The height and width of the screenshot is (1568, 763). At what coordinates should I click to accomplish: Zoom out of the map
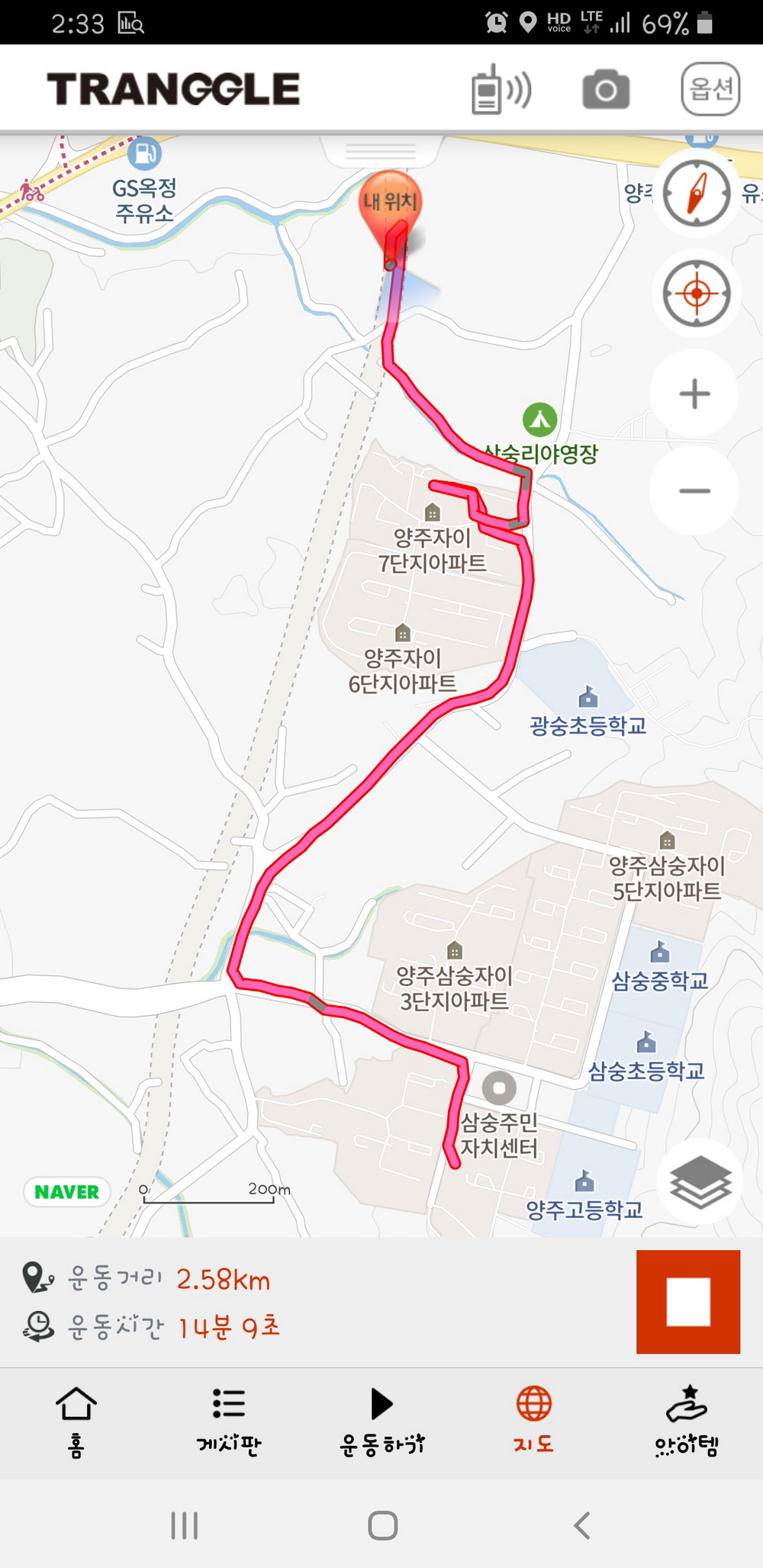point(694,490)
